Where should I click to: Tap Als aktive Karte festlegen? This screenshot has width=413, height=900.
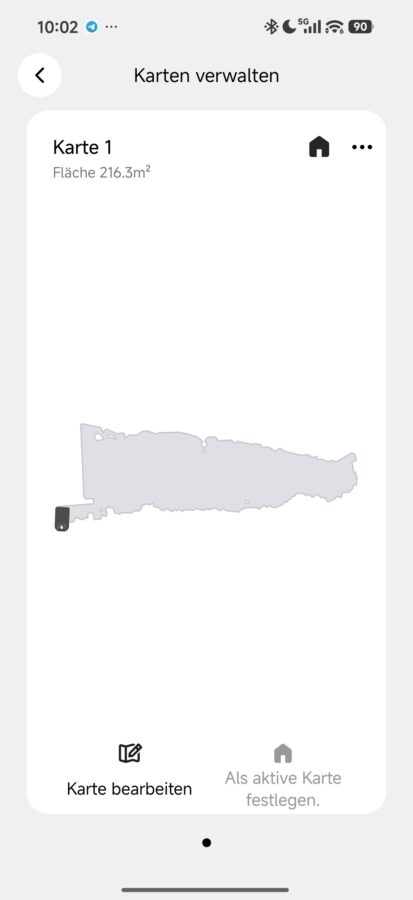tap(283, 775)
